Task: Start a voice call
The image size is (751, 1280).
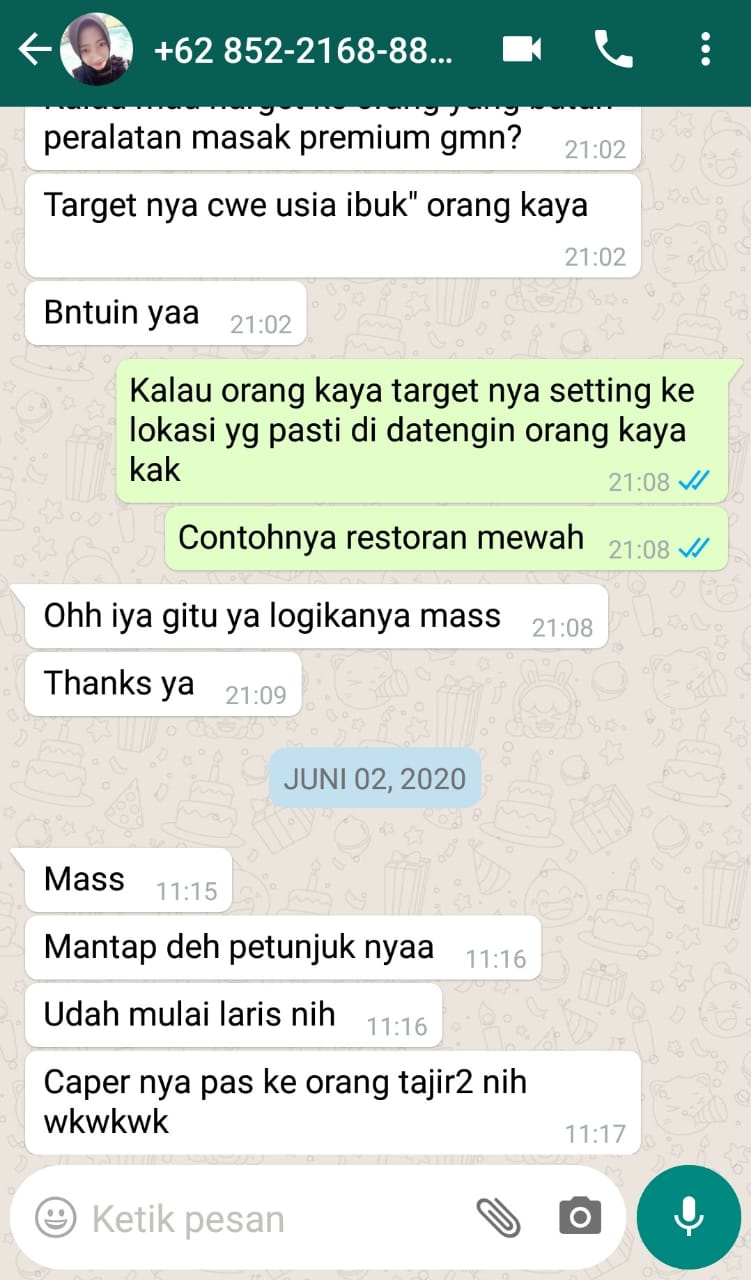Action: tap(613, 49)
